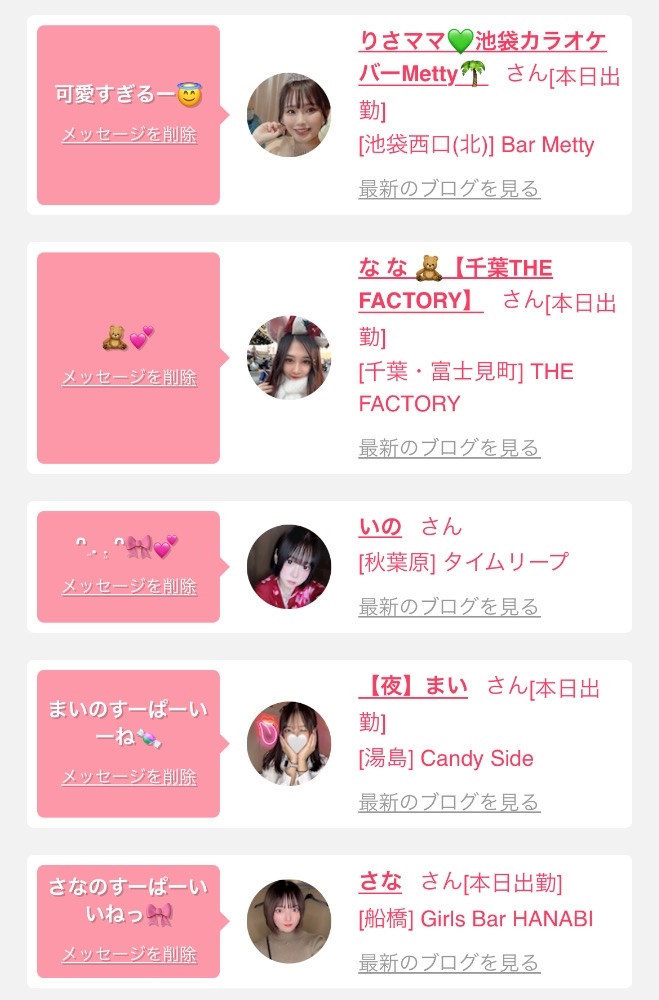Delete the さなのすーぱーいいねっ message
Image resolution: width=659 pixels, height=1000 pixels.
point(129,955)
